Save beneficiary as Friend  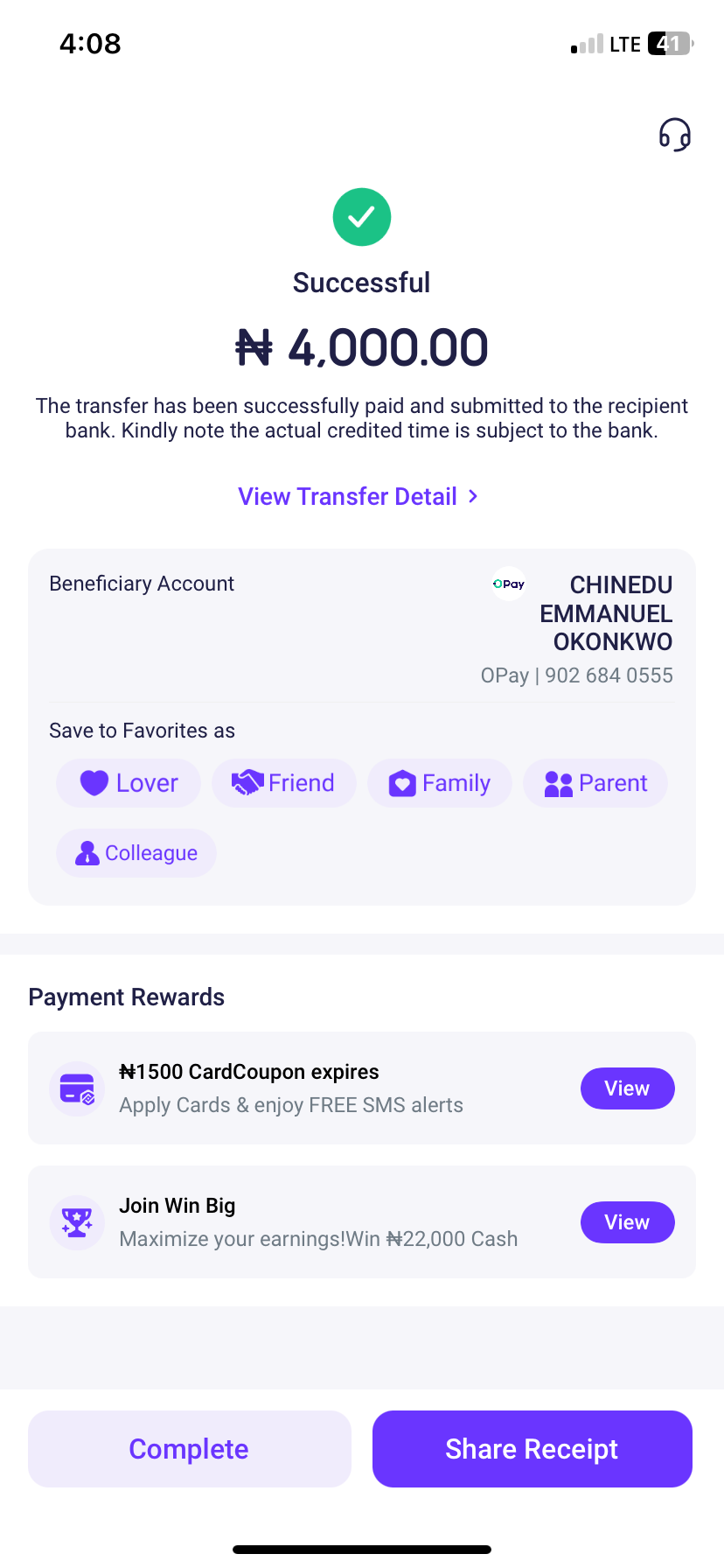pos(284,783)
